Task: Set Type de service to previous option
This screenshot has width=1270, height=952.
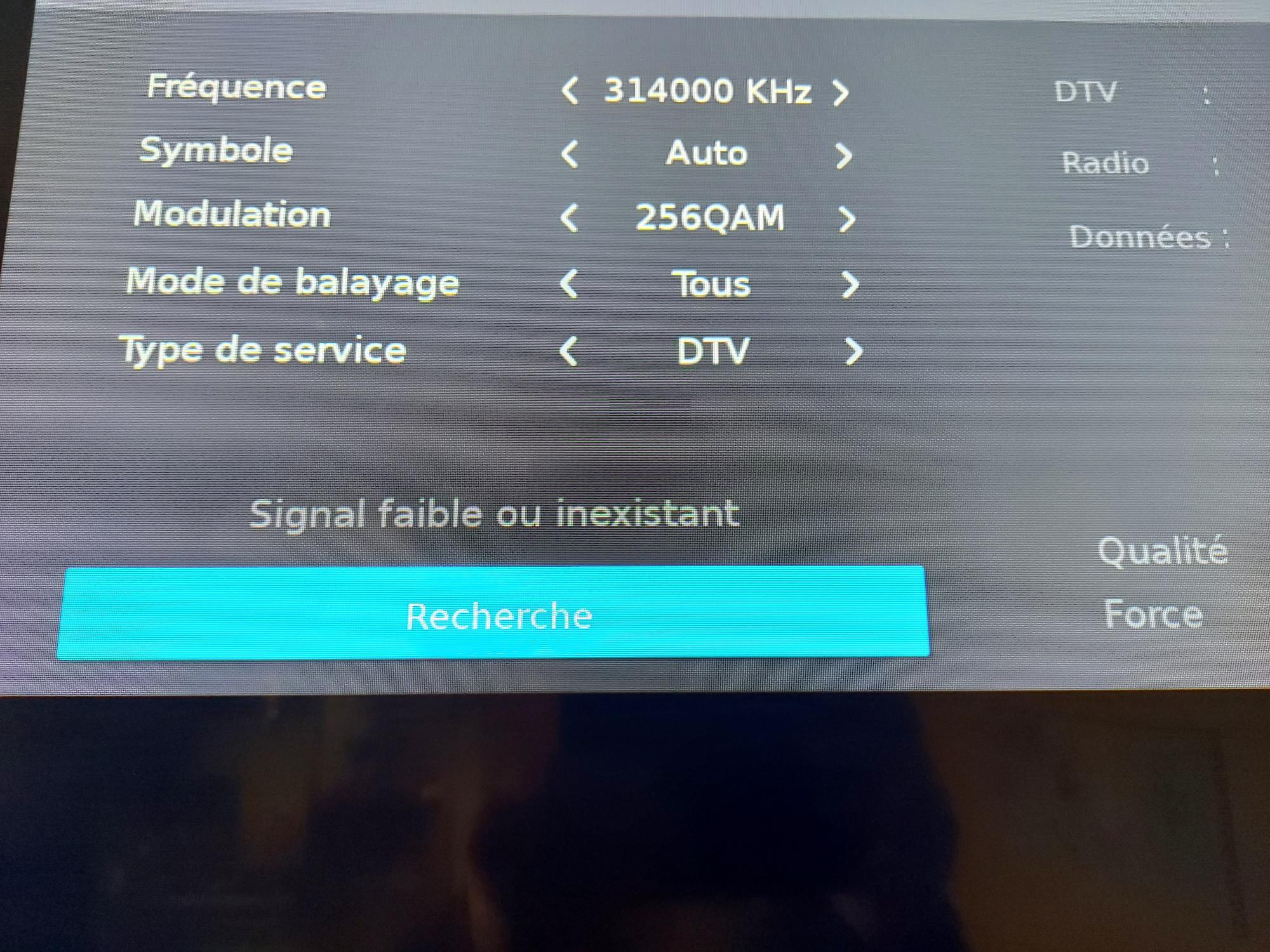Action: [568, 351]
